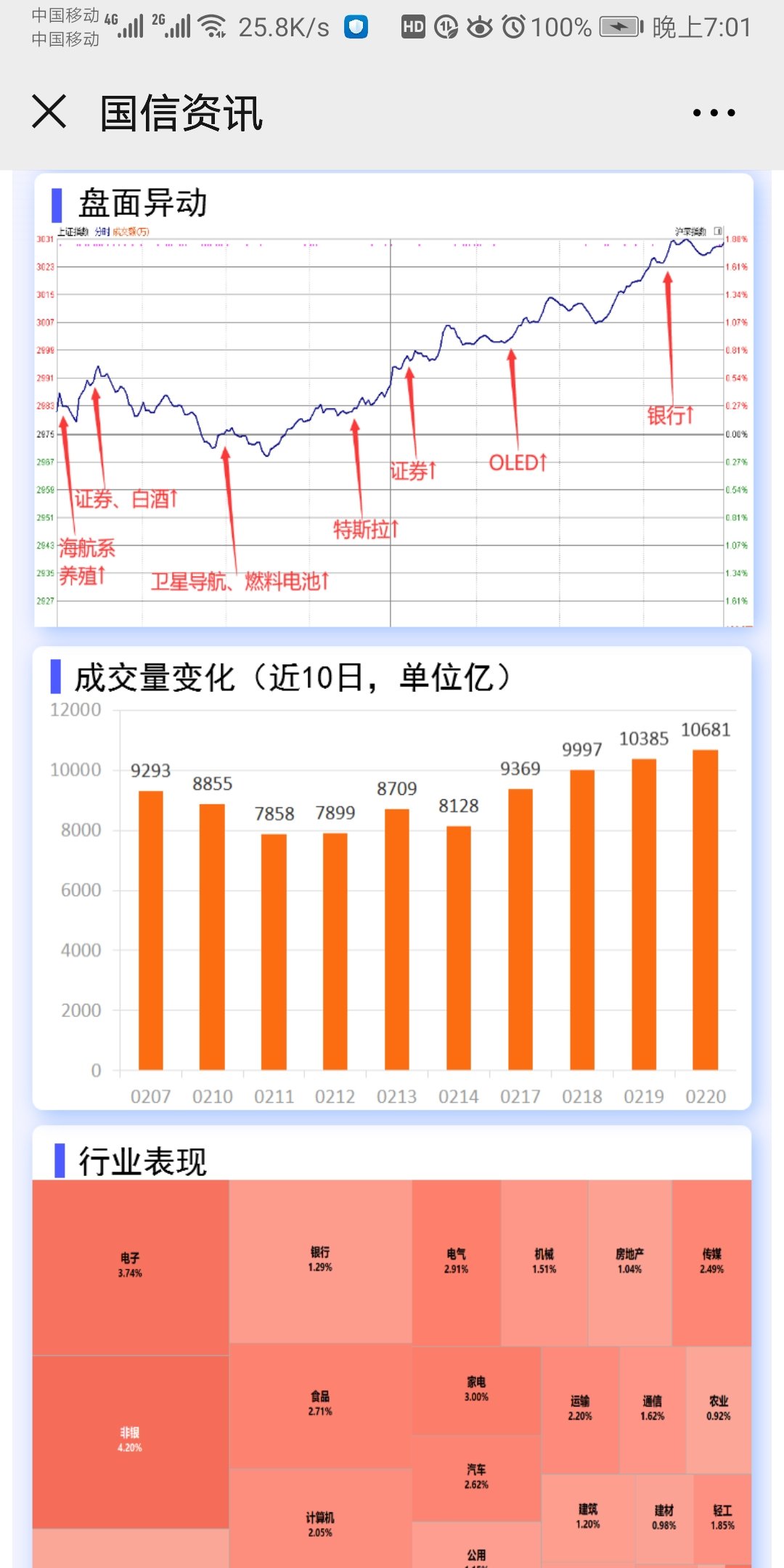Viewport: 784px width, 1568px height.
Task: Close the 国信资讯 page
Action: coord(49,113)
